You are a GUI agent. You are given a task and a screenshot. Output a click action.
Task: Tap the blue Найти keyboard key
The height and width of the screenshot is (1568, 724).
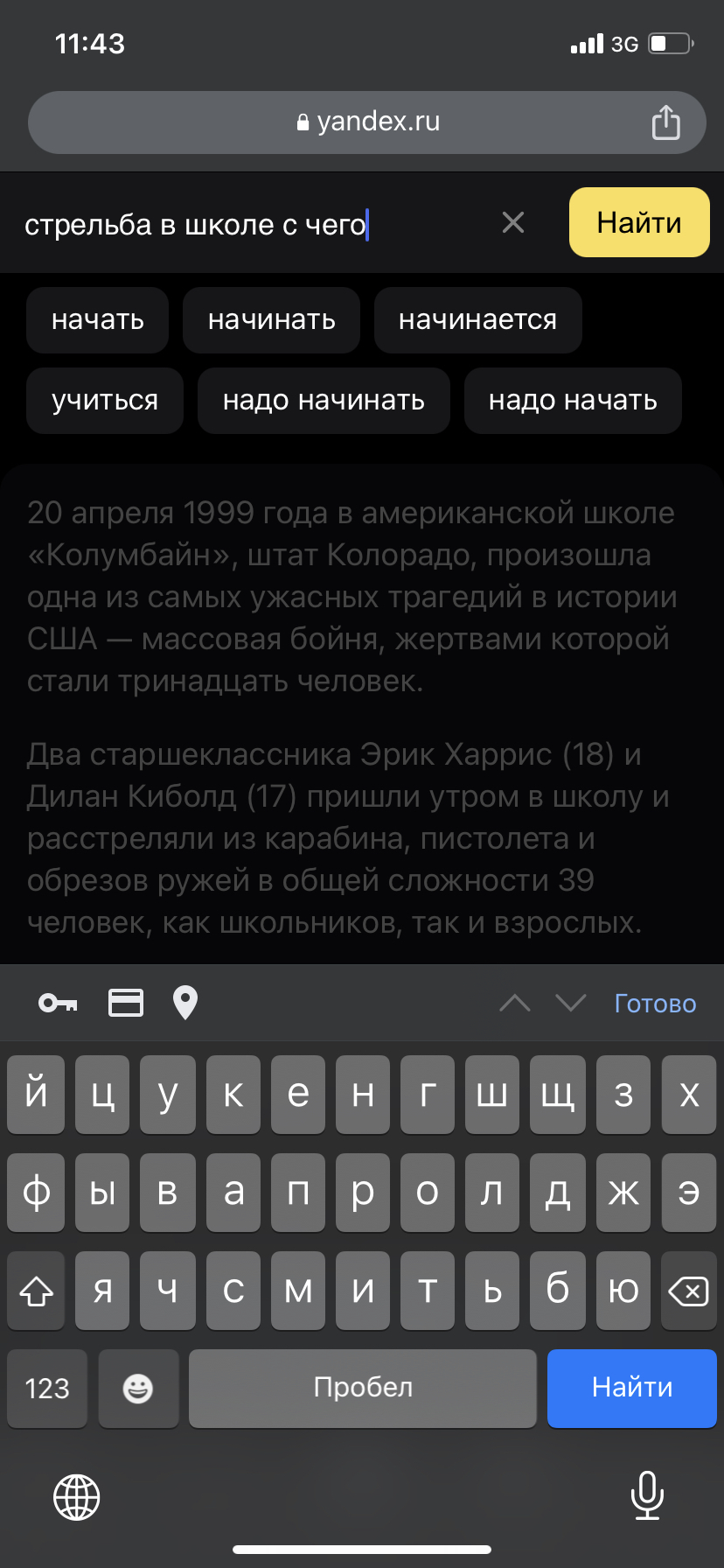(631, 1388)
